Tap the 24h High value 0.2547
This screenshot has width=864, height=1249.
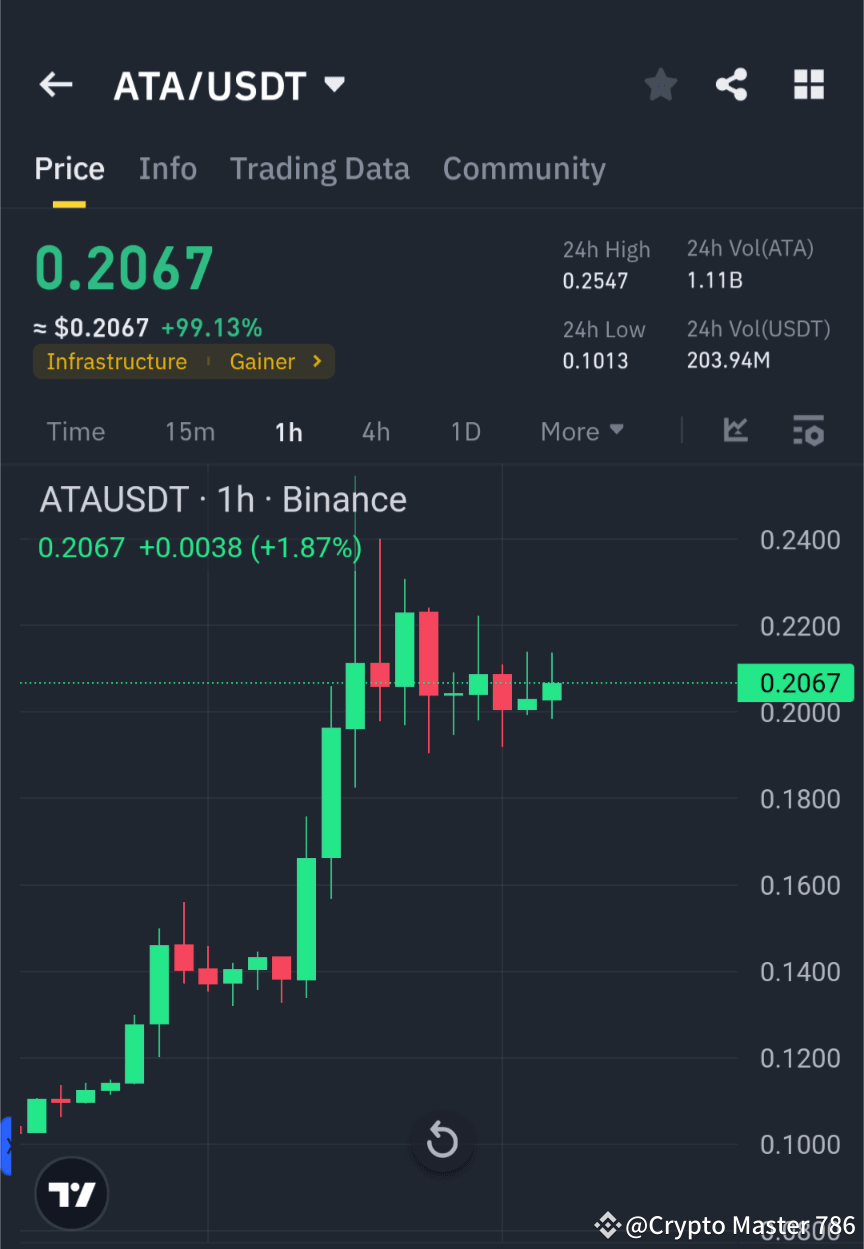tap(595, 281)
